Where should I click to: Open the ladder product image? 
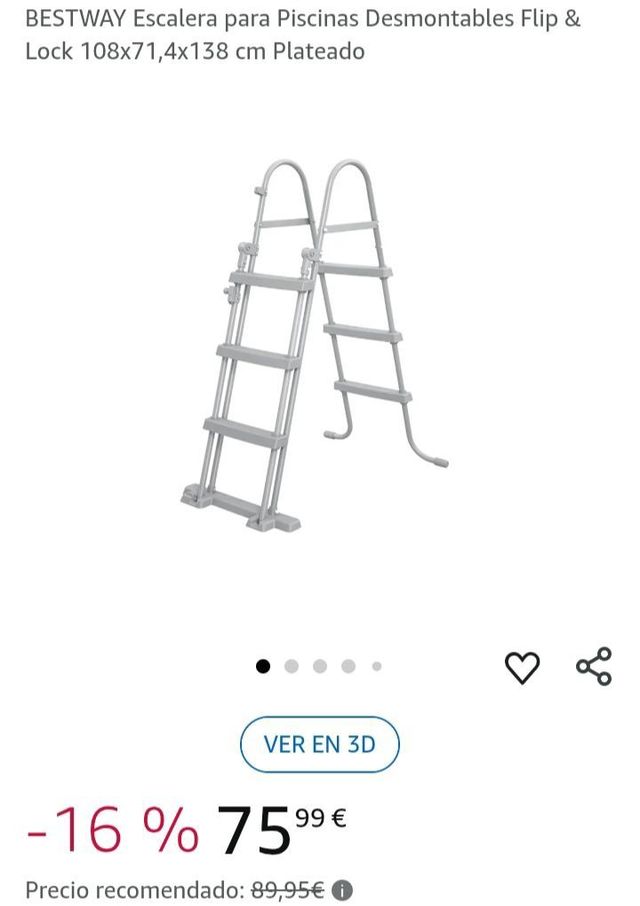coord(314,345)
